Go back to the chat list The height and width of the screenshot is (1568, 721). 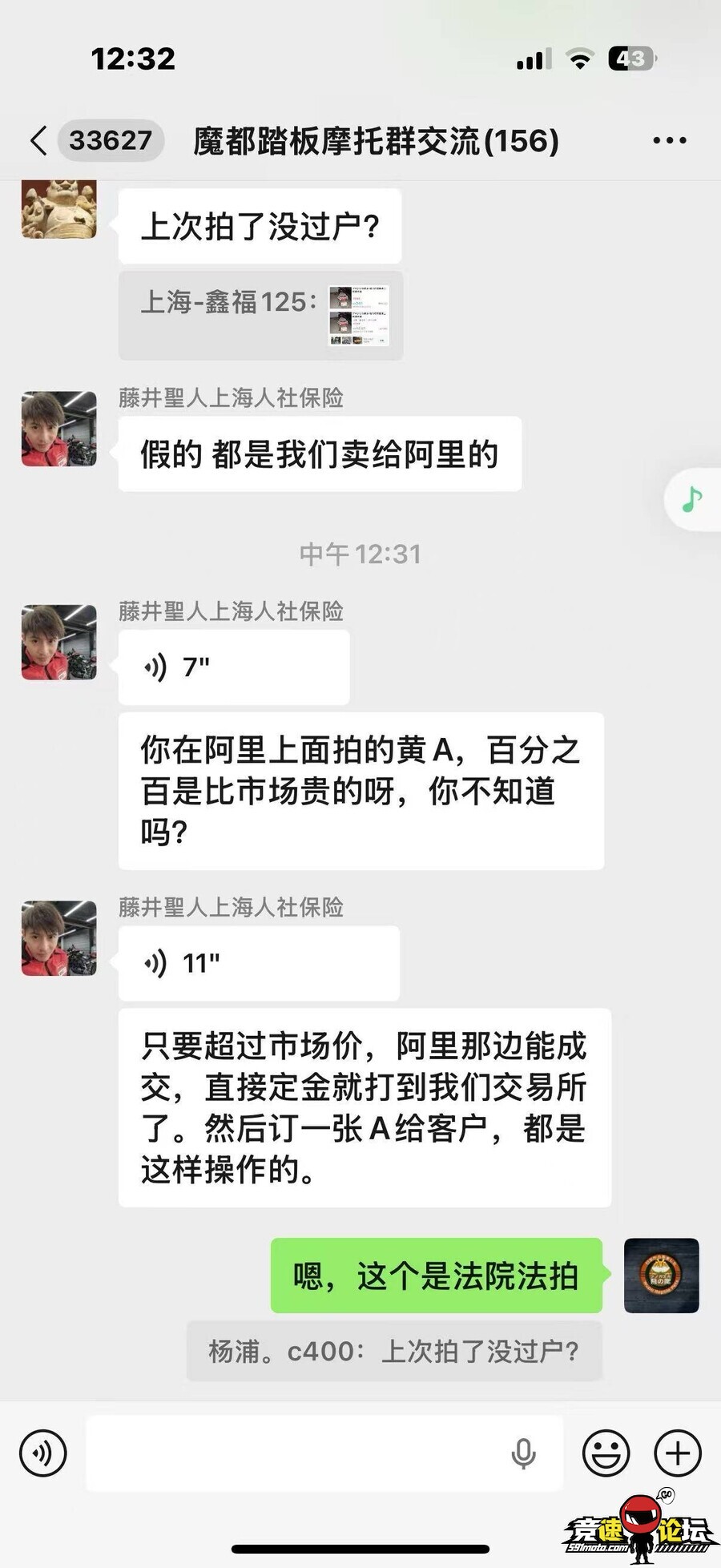(x=38, y=141)
